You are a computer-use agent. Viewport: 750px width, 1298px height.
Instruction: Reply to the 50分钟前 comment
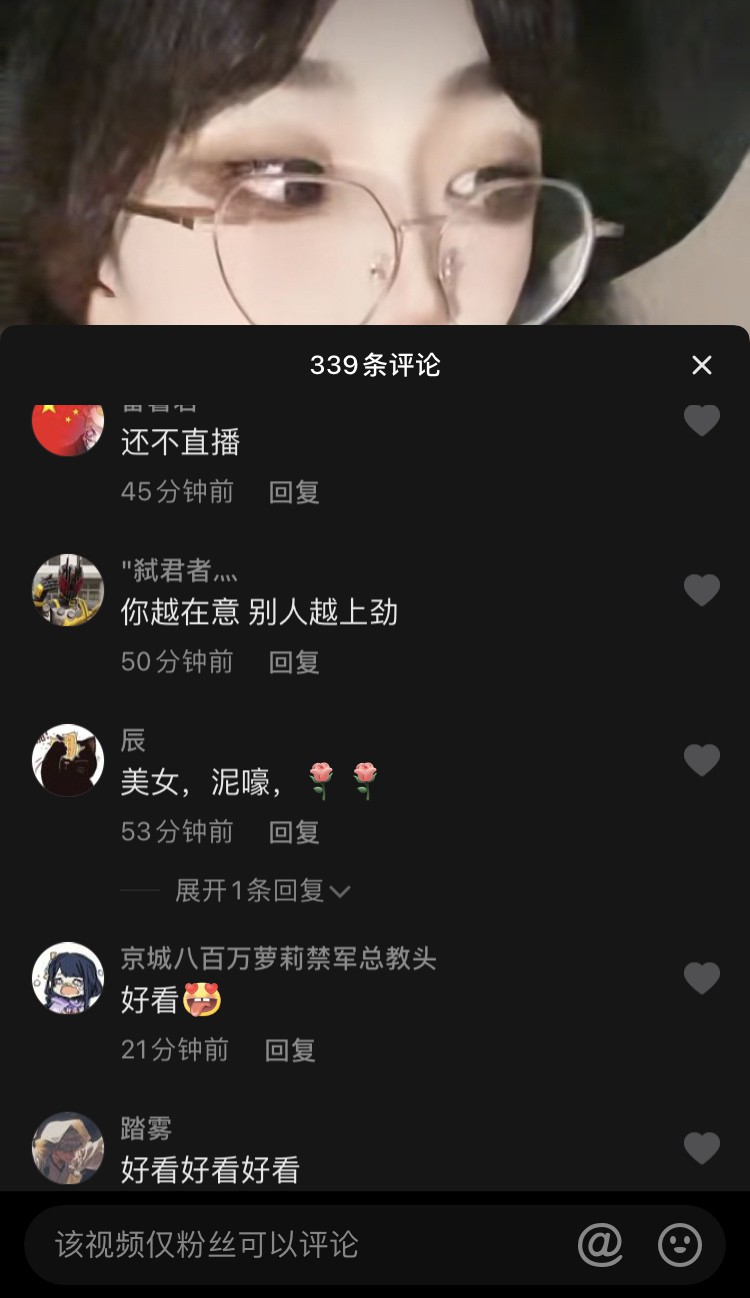294,662
